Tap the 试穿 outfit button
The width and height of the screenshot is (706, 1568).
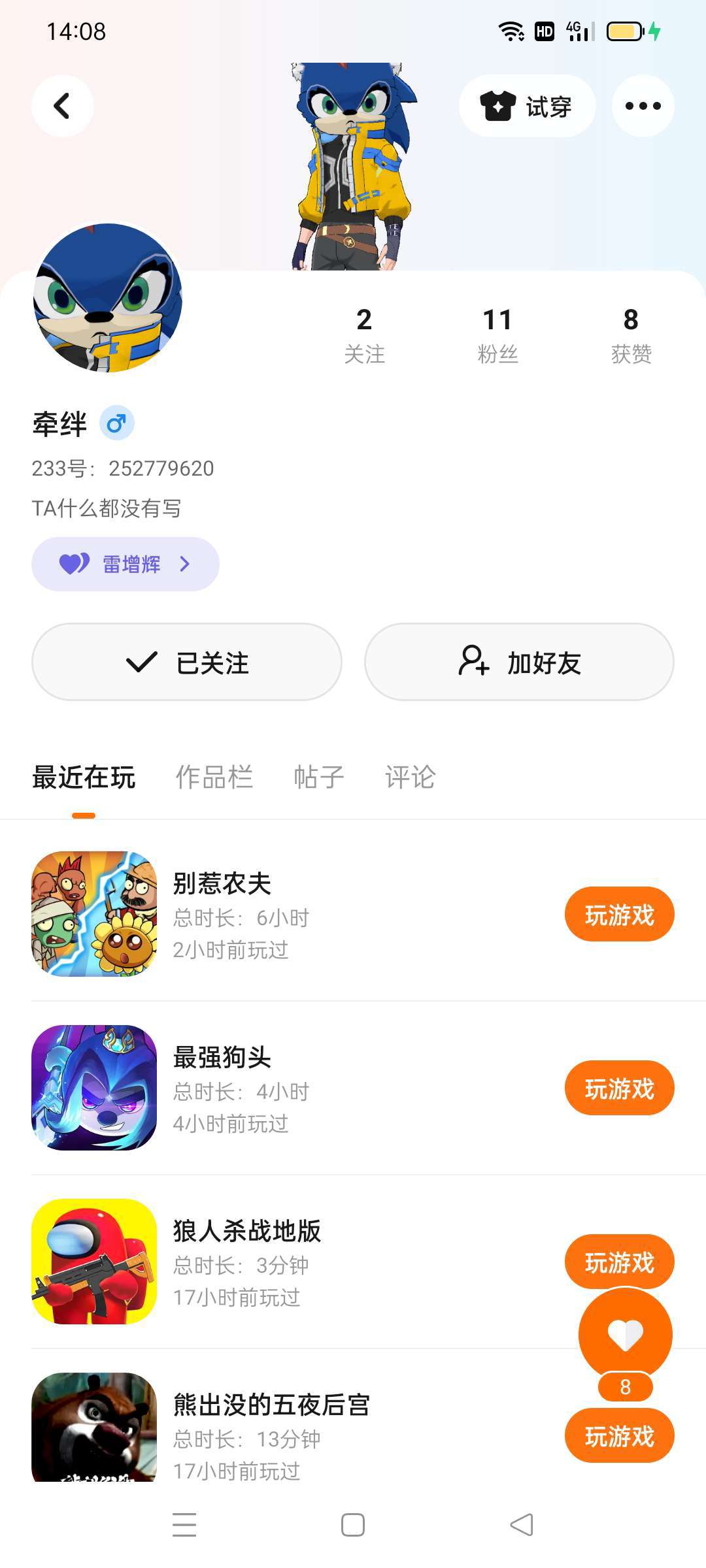click(527, 106)
